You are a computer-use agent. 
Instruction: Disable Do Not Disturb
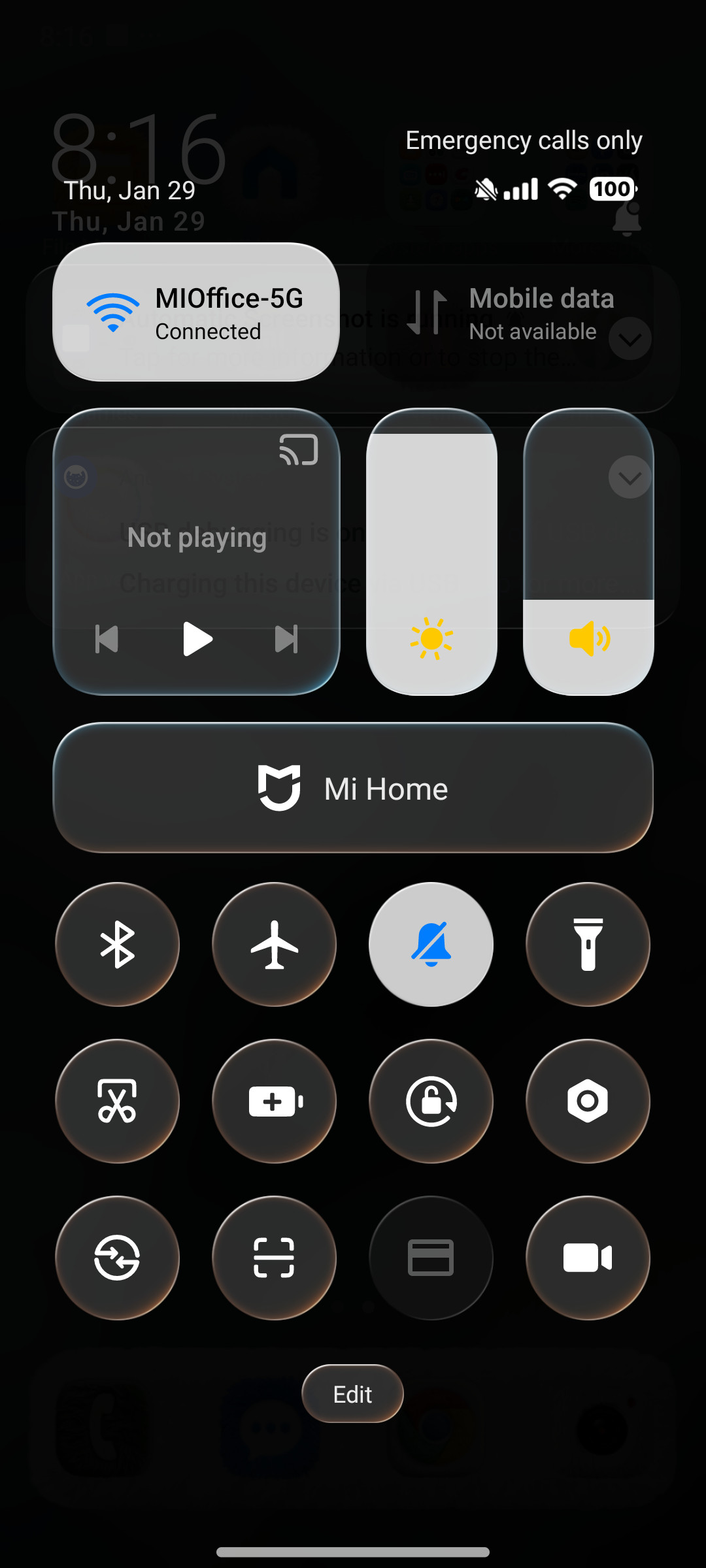point(431,943)
